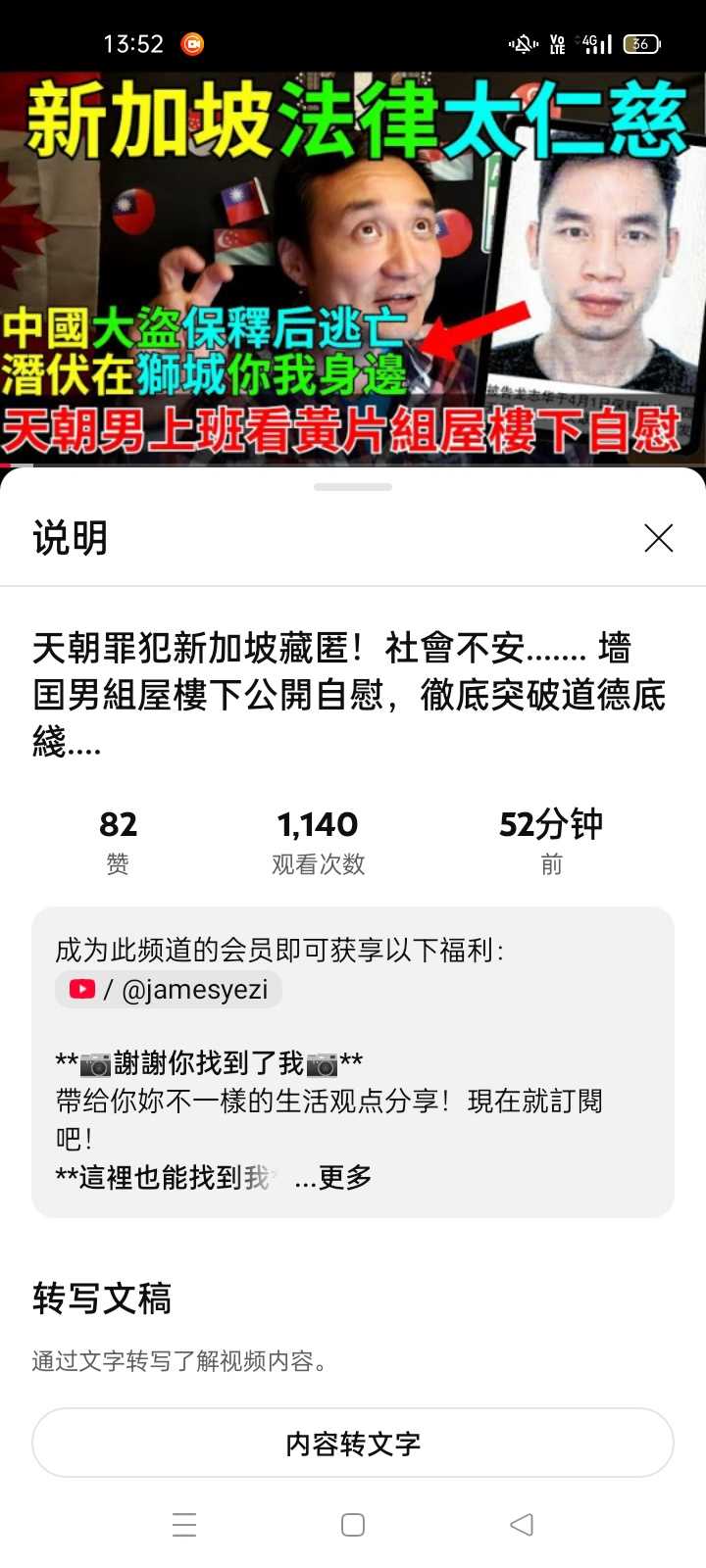Go to home screen via system button

click(x=353, y=1524)
